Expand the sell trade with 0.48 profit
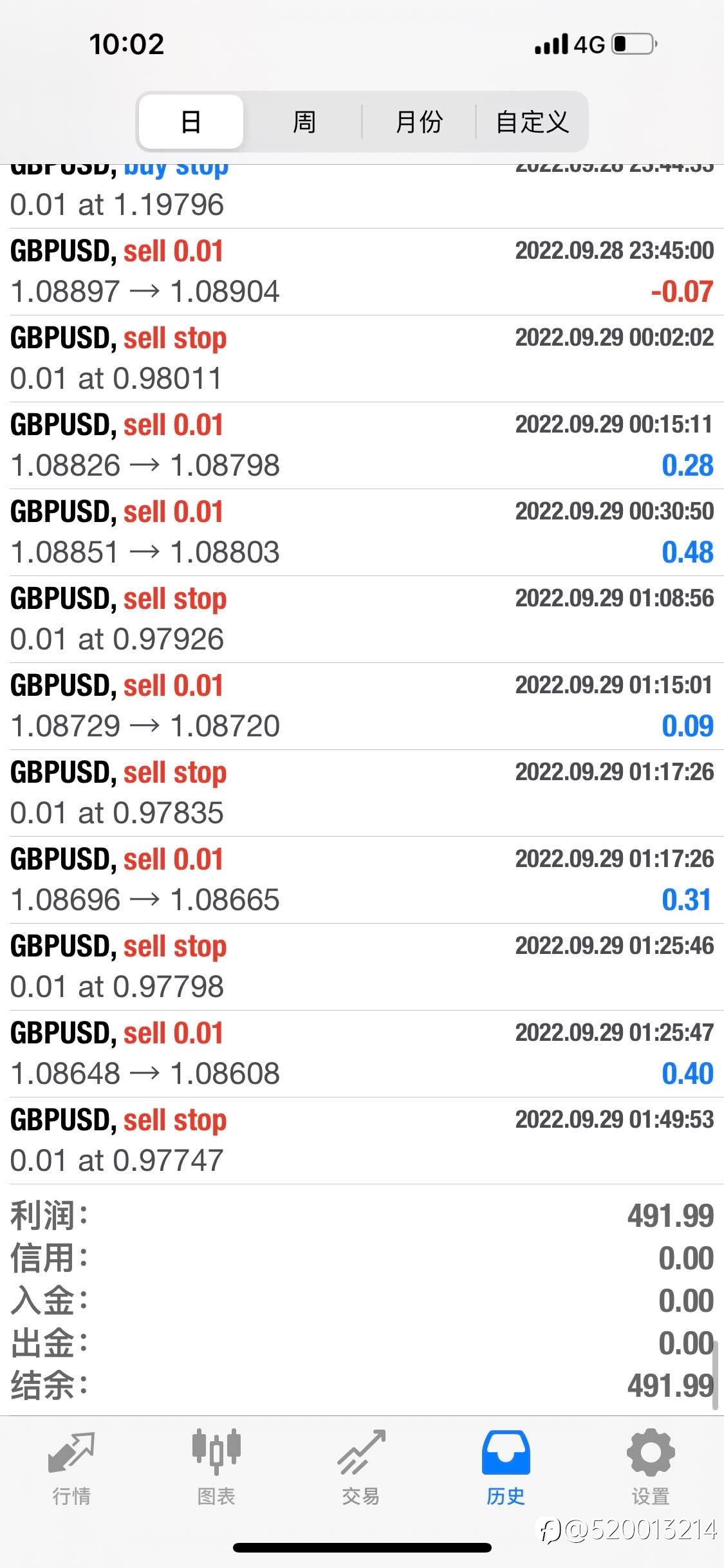The image size is (724, 1568). click(x=362, y=532)
